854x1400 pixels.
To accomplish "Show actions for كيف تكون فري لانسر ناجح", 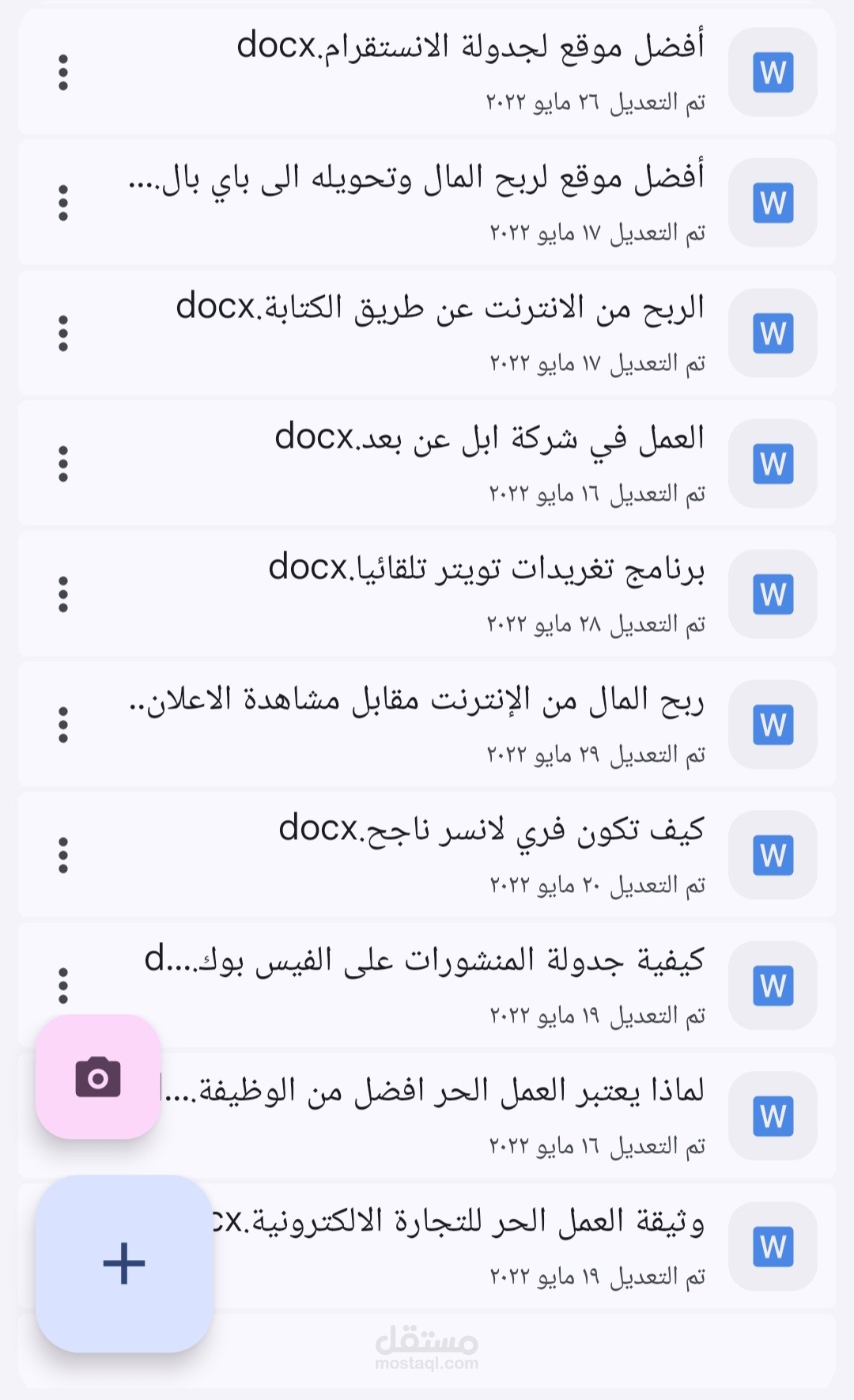I will click(63, 856).
